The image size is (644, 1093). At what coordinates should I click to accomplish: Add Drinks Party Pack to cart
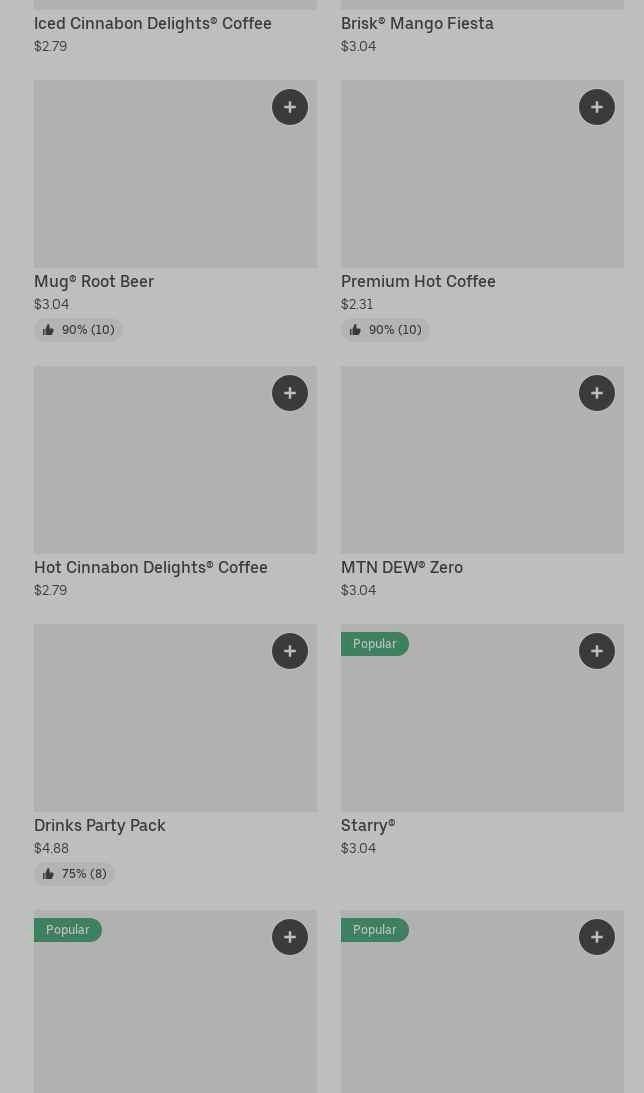289,651
